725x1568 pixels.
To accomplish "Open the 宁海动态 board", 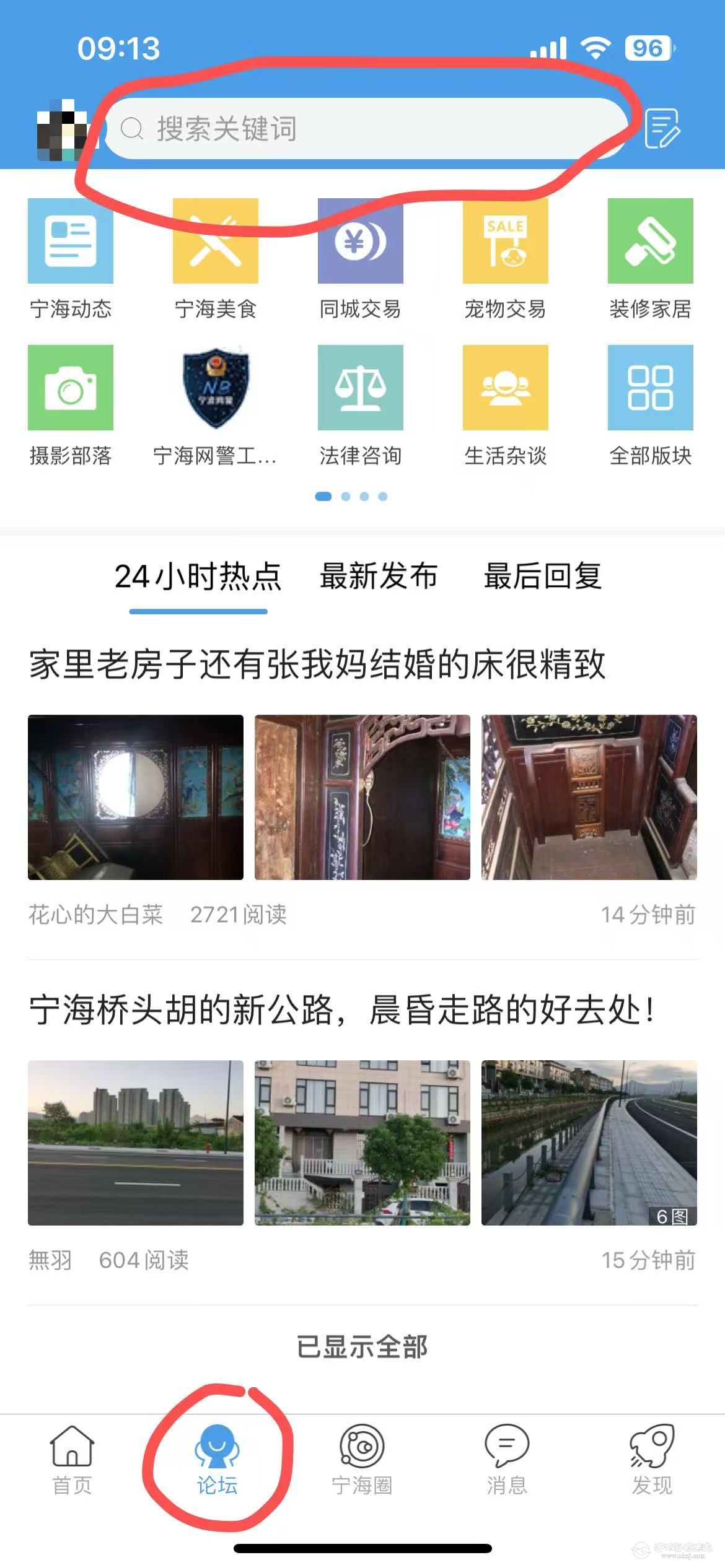I will pyautogui.click(x=71, y=258).
